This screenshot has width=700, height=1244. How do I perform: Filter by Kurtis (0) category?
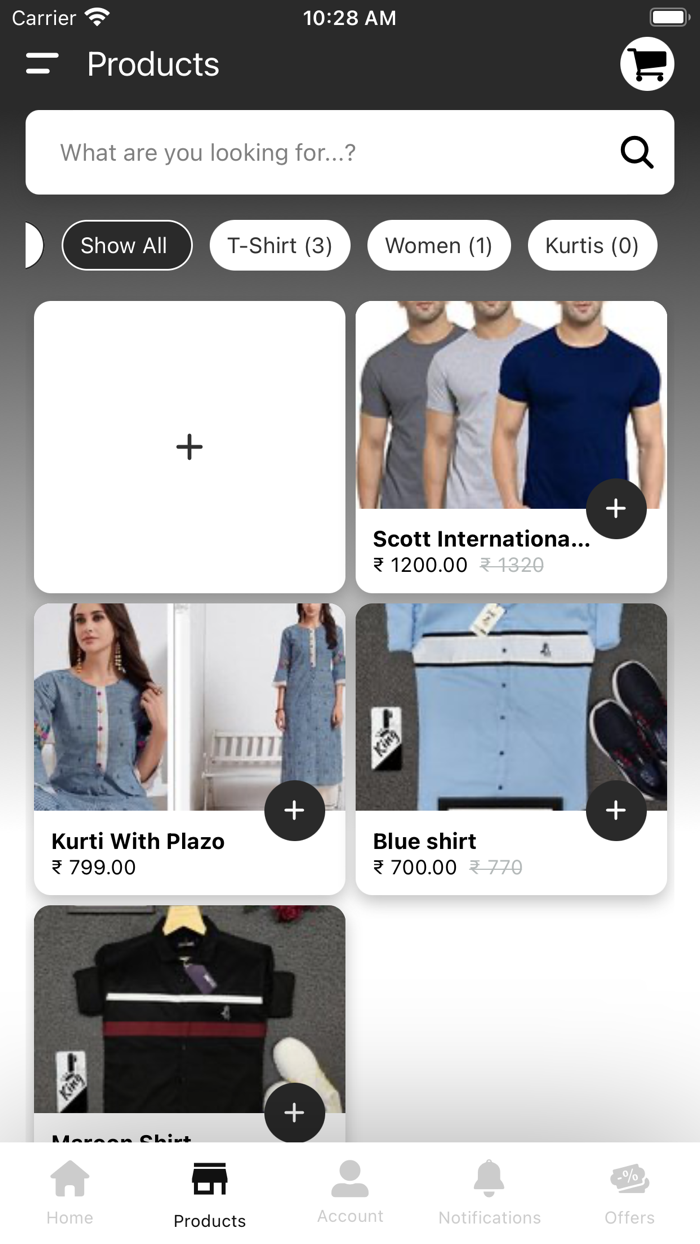pos(591,246)
